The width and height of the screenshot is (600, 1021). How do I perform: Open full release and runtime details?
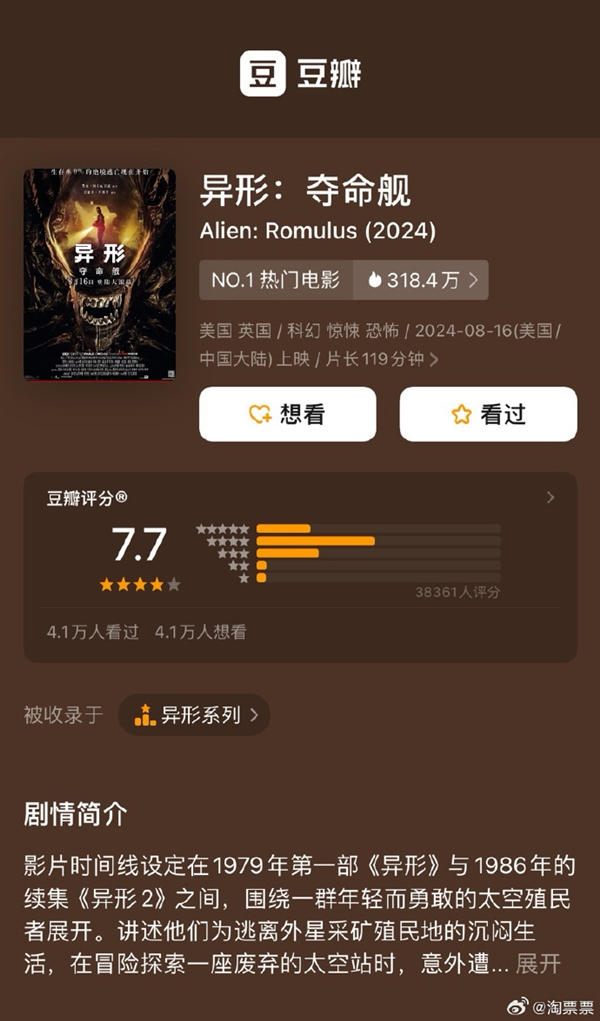434,358
